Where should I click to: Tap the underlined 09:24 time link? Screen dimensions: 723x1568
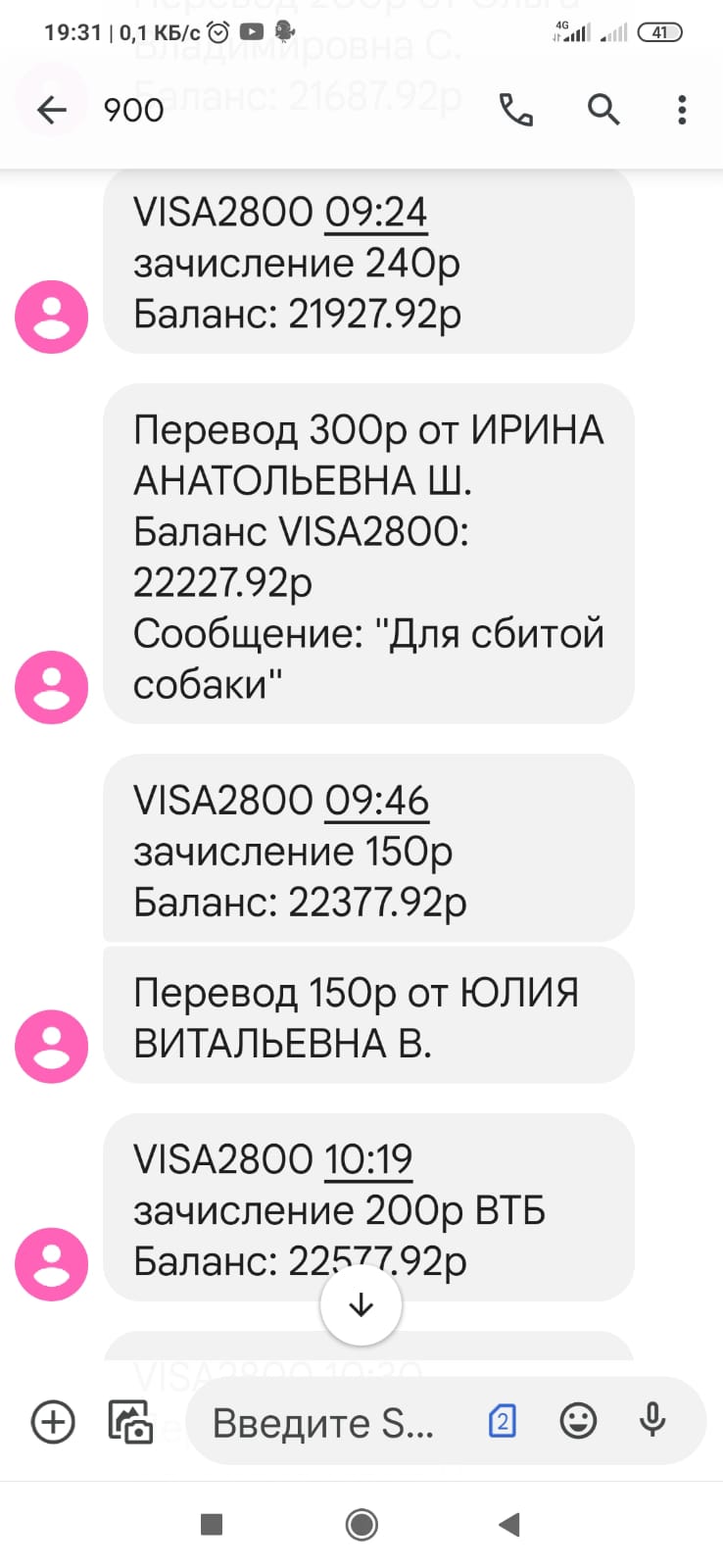pyautogui.click(x=376, y=212)
